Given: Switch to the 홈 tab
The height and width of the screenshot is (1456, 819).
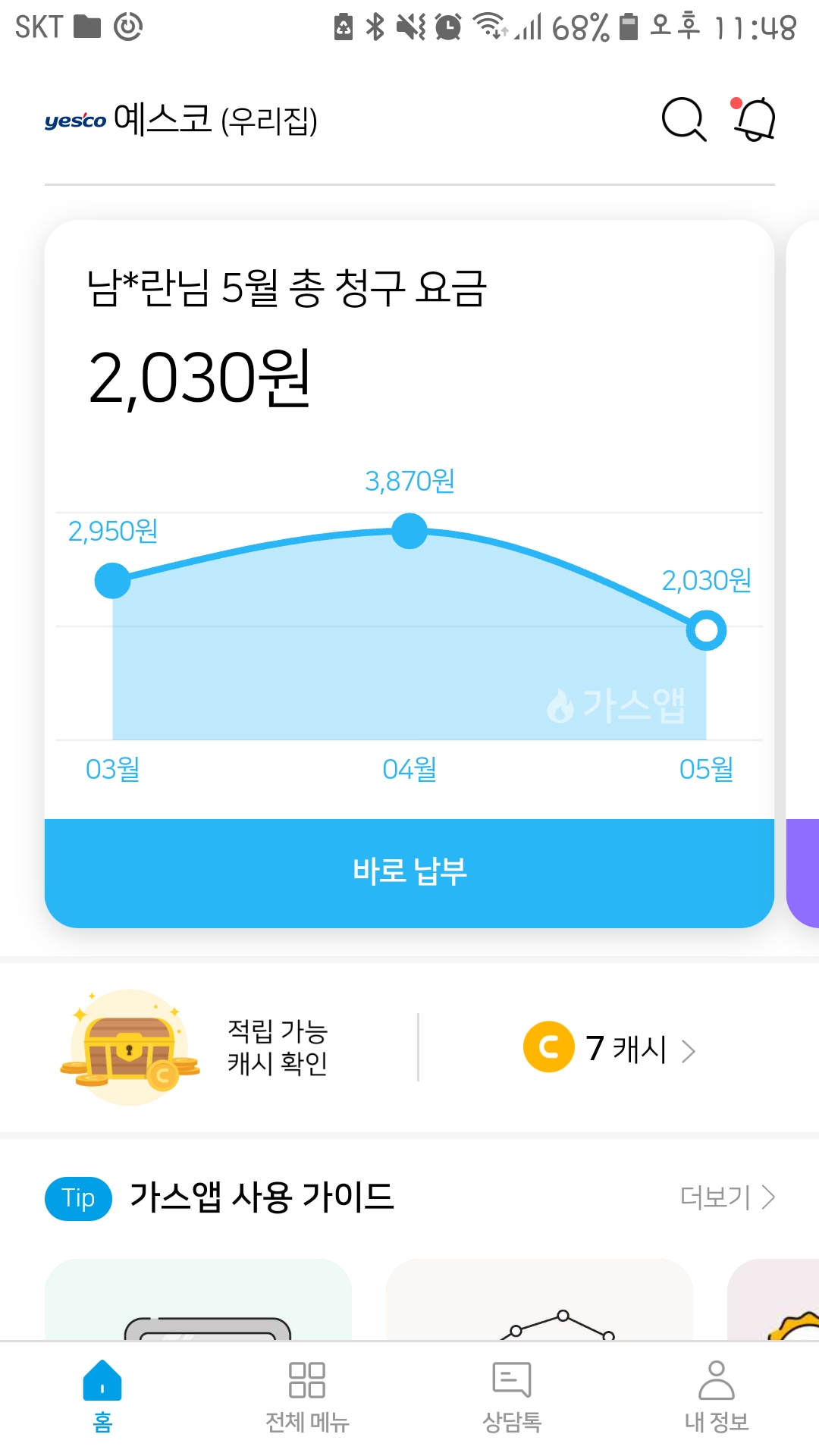Looking at the screenshot, I should (x=102, y=1397).
